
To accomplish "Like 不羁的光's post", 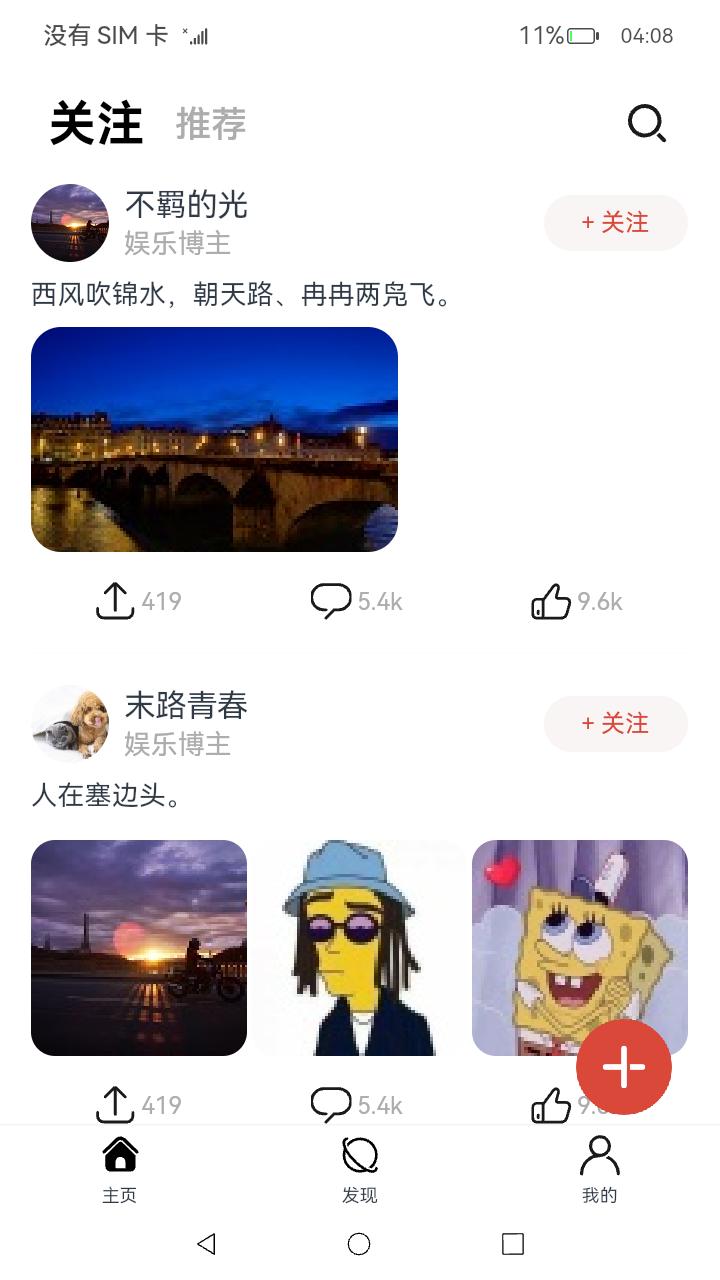I will coord(551,601).
